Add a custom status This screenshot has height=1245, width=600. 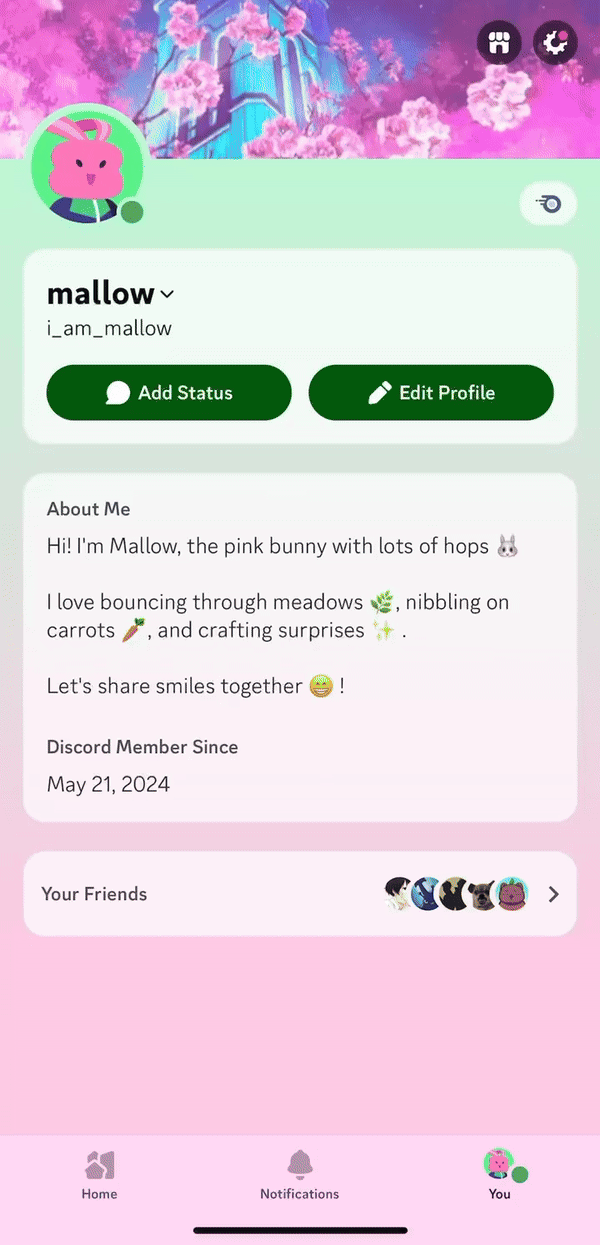pos(169,393)
